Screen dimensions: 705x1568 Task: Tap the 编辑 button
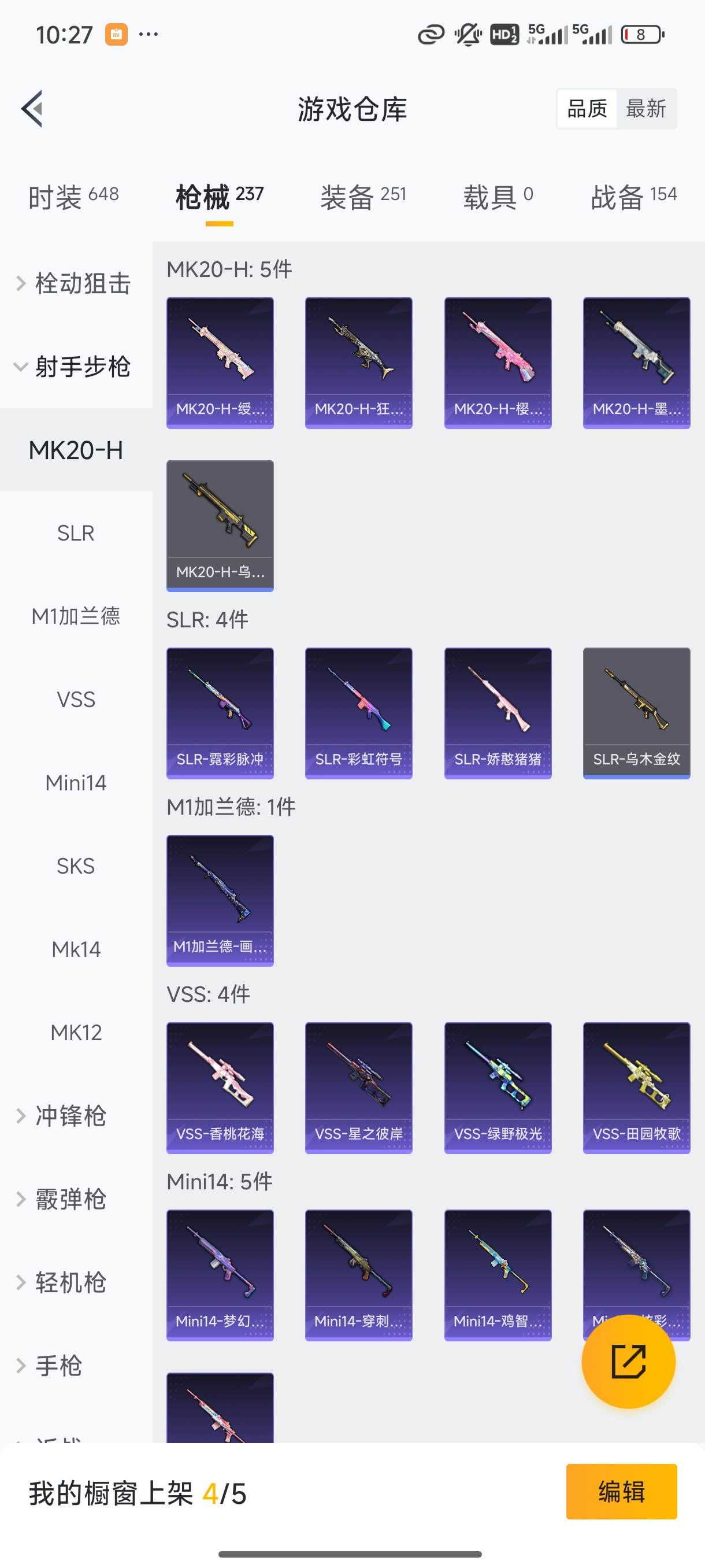(x=621, y=1491)
